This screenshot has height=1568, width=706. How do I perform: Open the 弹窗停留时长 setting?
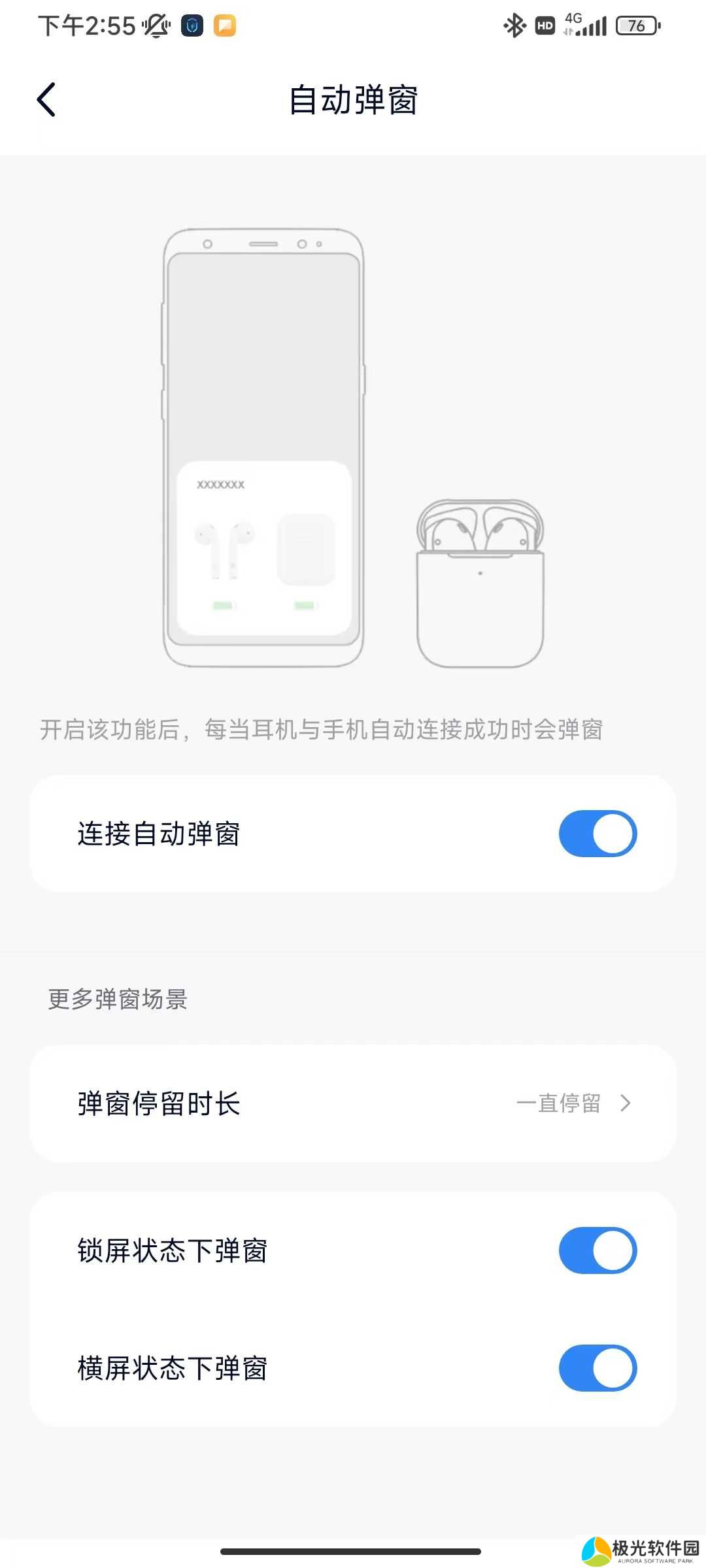pyautogui.click(x=353, y=1103)
